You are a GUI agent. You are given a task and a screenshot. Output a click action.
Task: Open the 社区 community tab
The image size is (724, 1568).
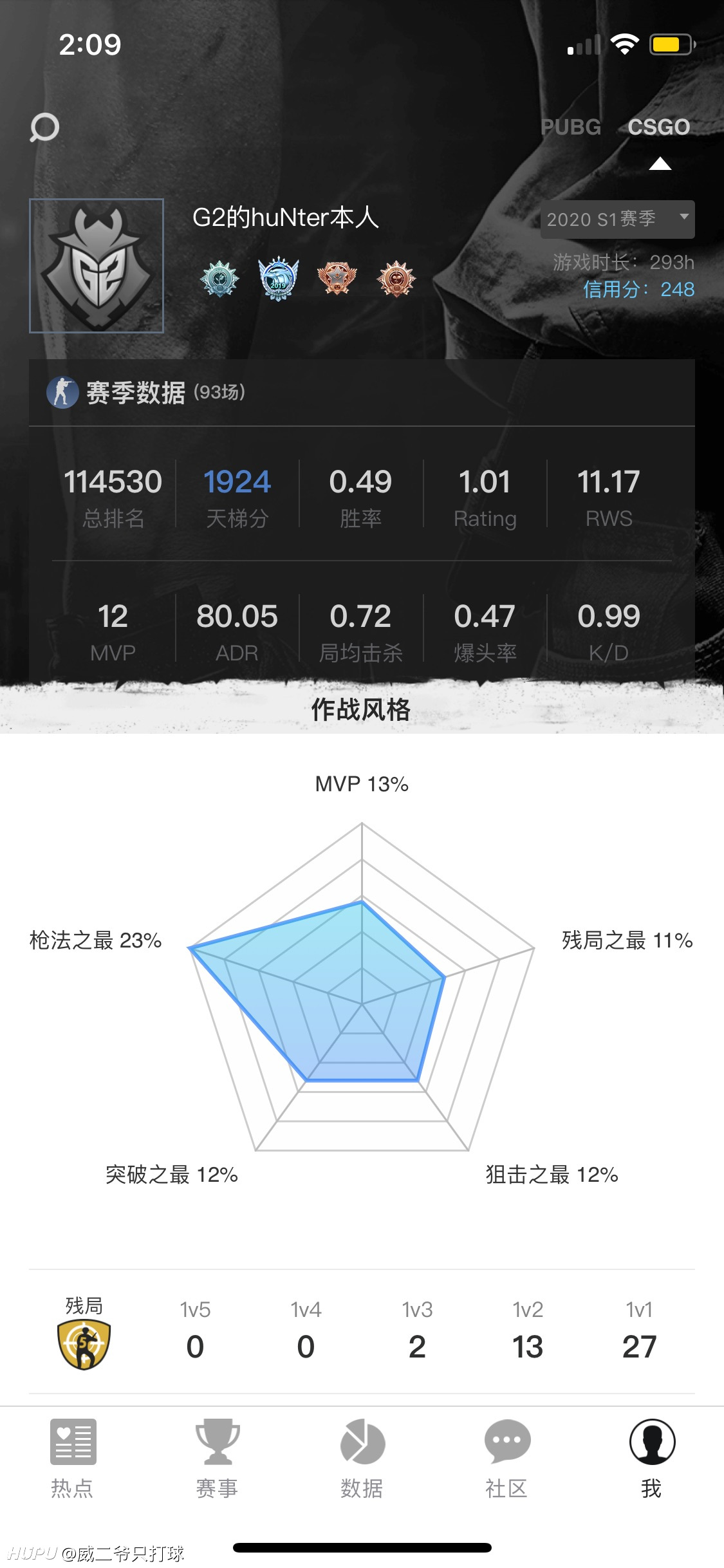[x=506, y=1459]
